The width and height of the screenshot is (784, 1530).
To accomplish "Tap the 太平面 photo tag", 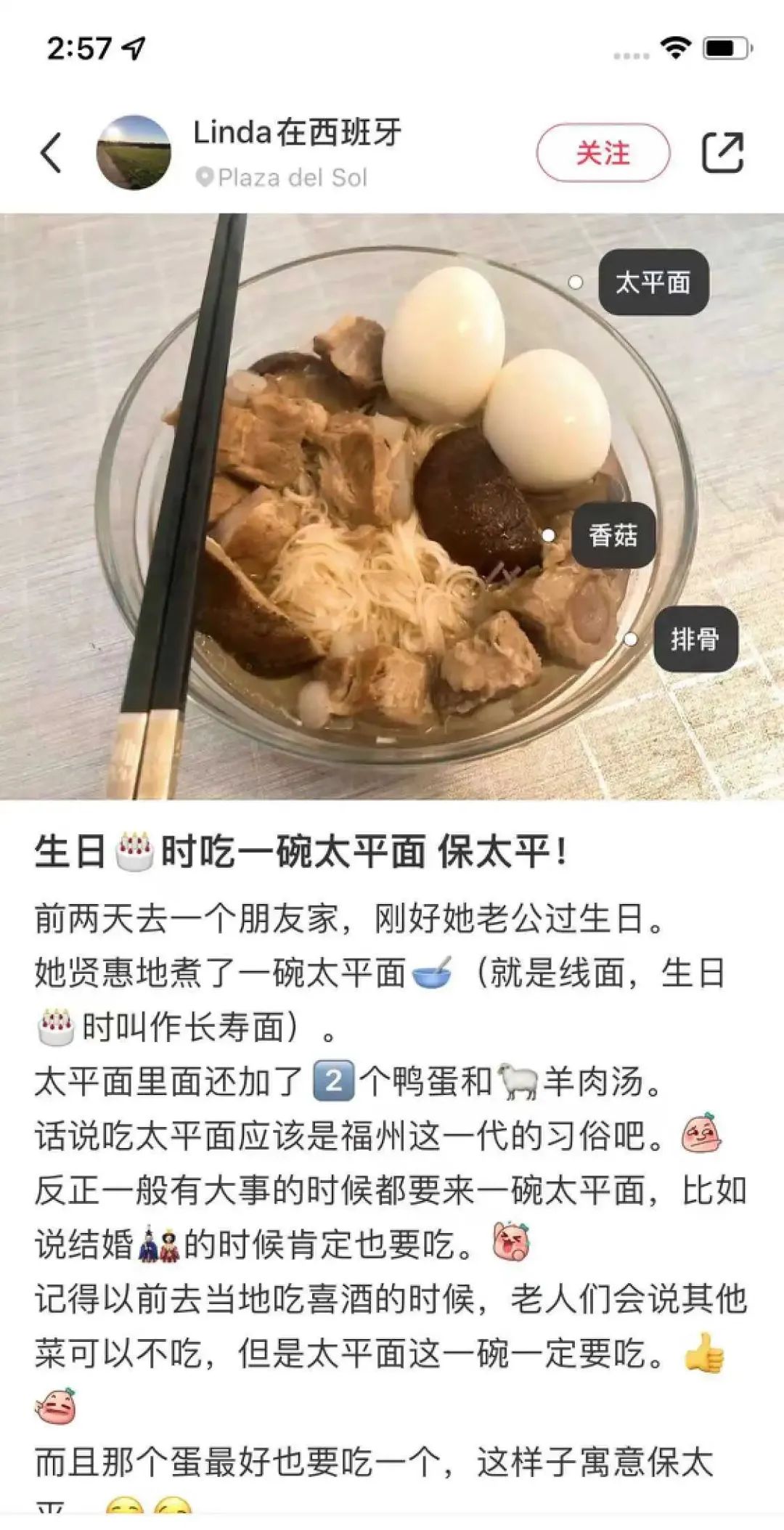I will pos(653,282).
